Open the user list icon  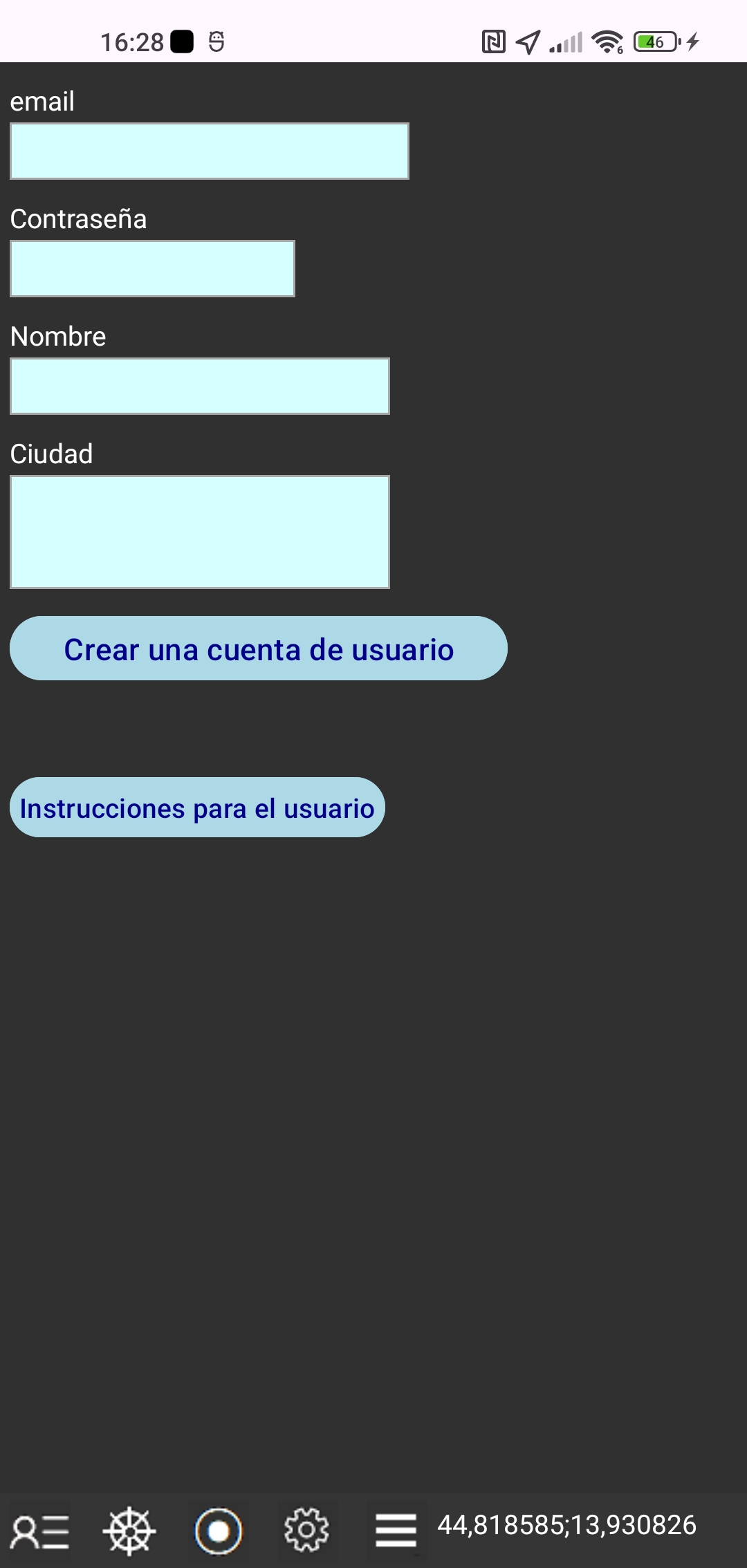coord(40,1531)
